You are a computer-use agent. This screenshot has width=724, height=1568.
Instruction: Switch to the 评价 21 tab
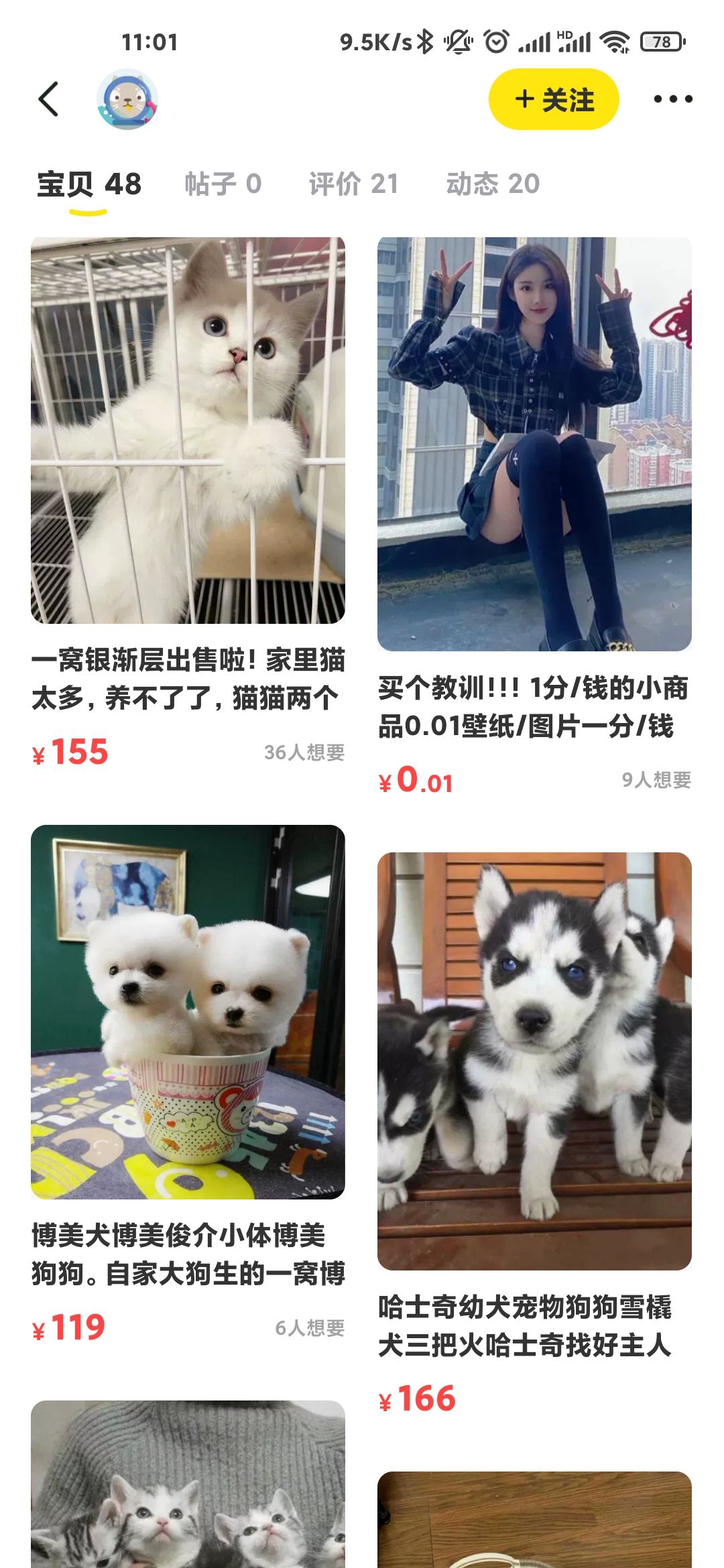353,184
